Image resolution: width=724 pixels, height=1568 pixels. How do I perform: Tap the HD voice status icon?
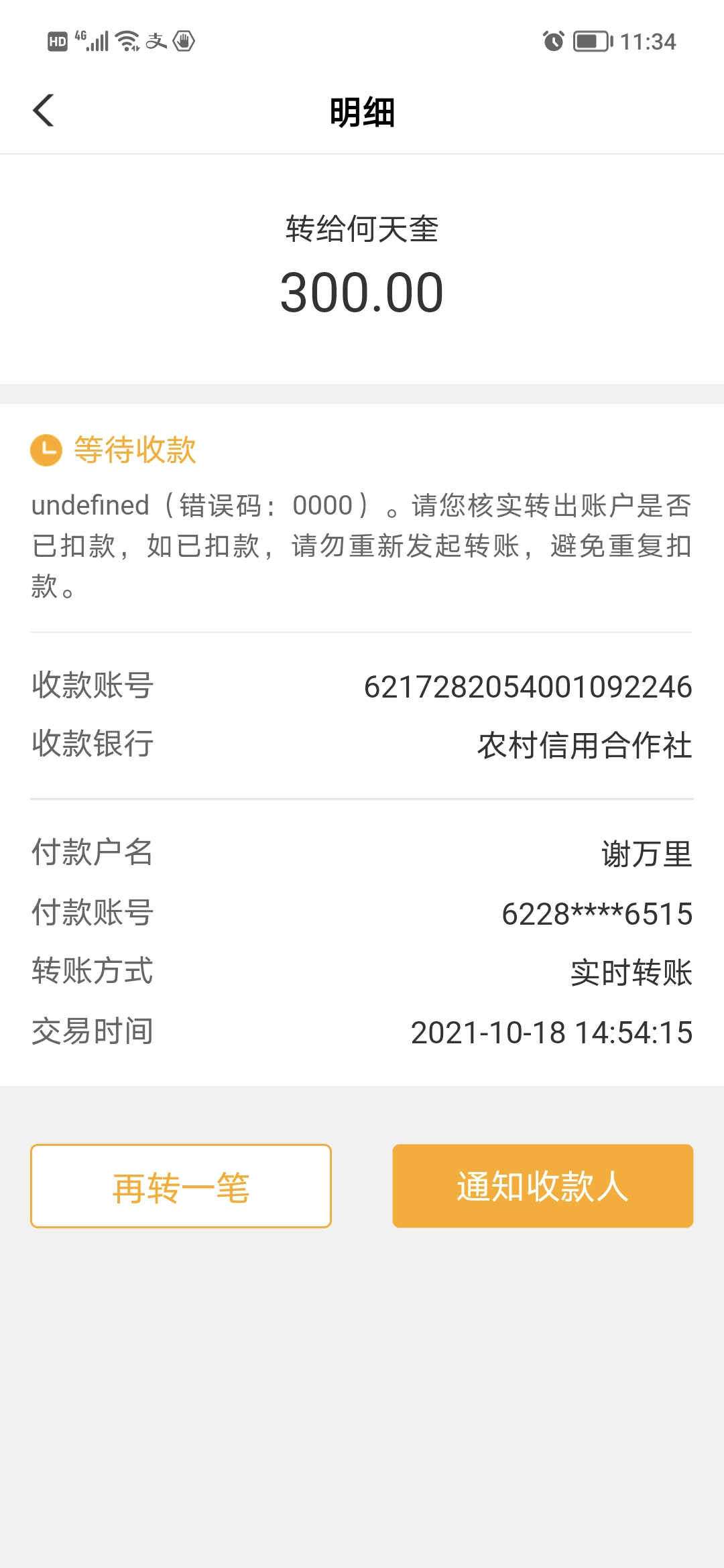(x=58, y=42)
